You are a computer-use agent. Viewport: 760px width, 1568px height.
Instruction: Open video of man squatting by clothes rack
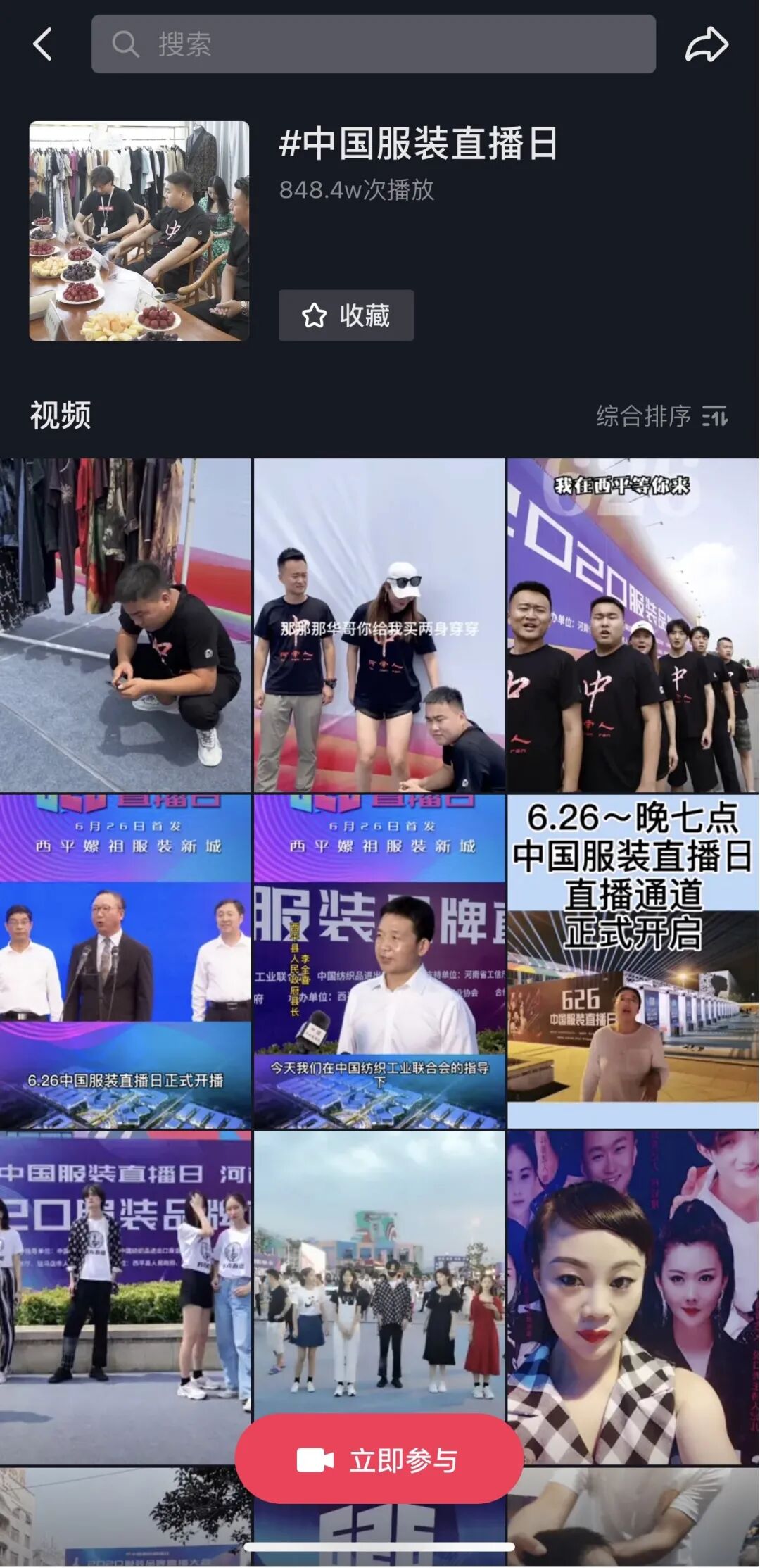click(125, 625)
